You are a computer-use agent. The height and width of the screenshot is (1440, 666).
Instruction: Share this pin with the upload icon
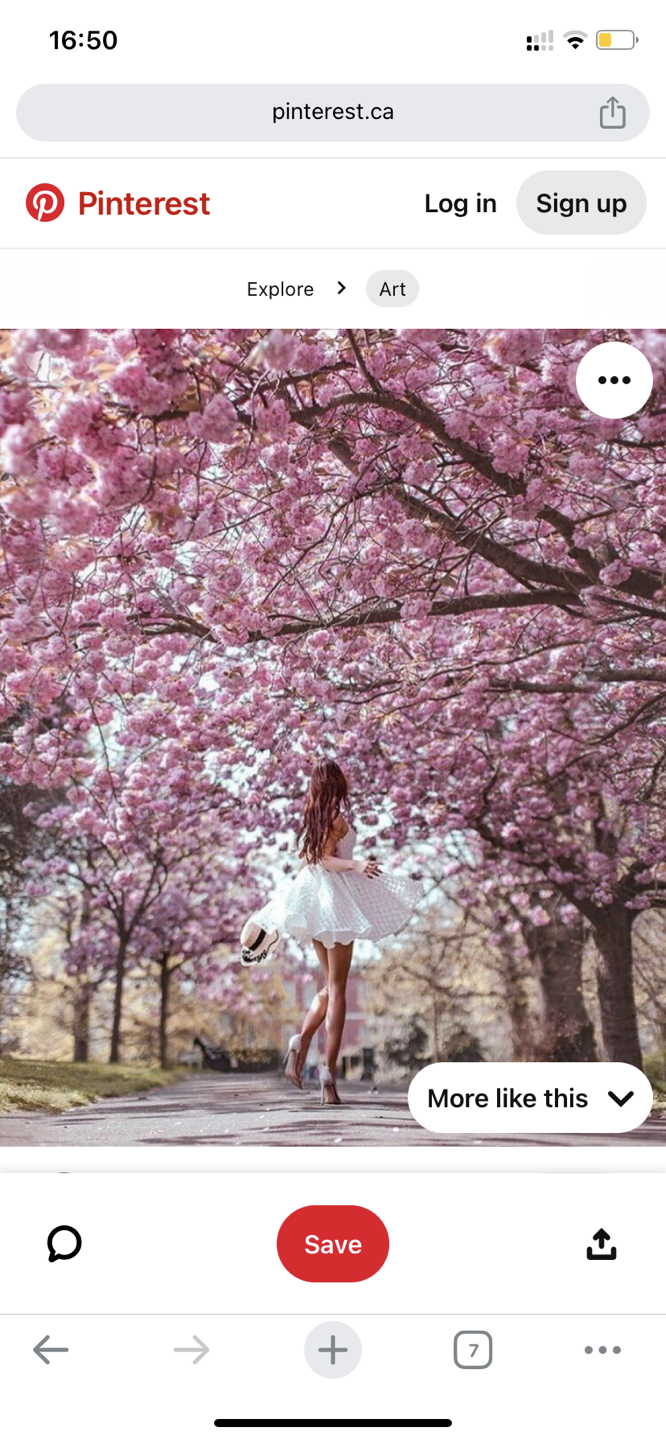pyautogui.click(x=601, y=1244)
